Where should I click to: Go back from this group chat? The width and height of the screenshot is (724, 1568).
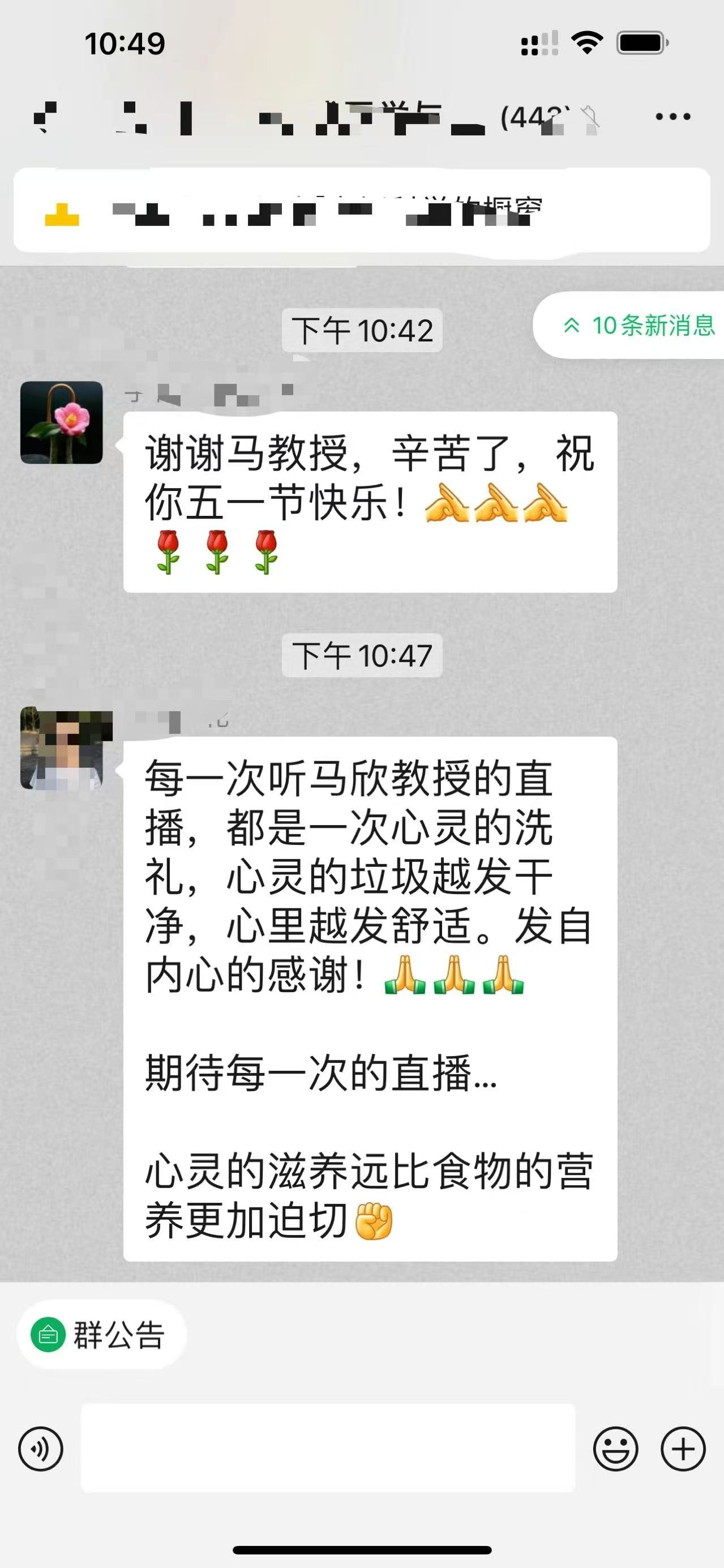coord(44,116)
